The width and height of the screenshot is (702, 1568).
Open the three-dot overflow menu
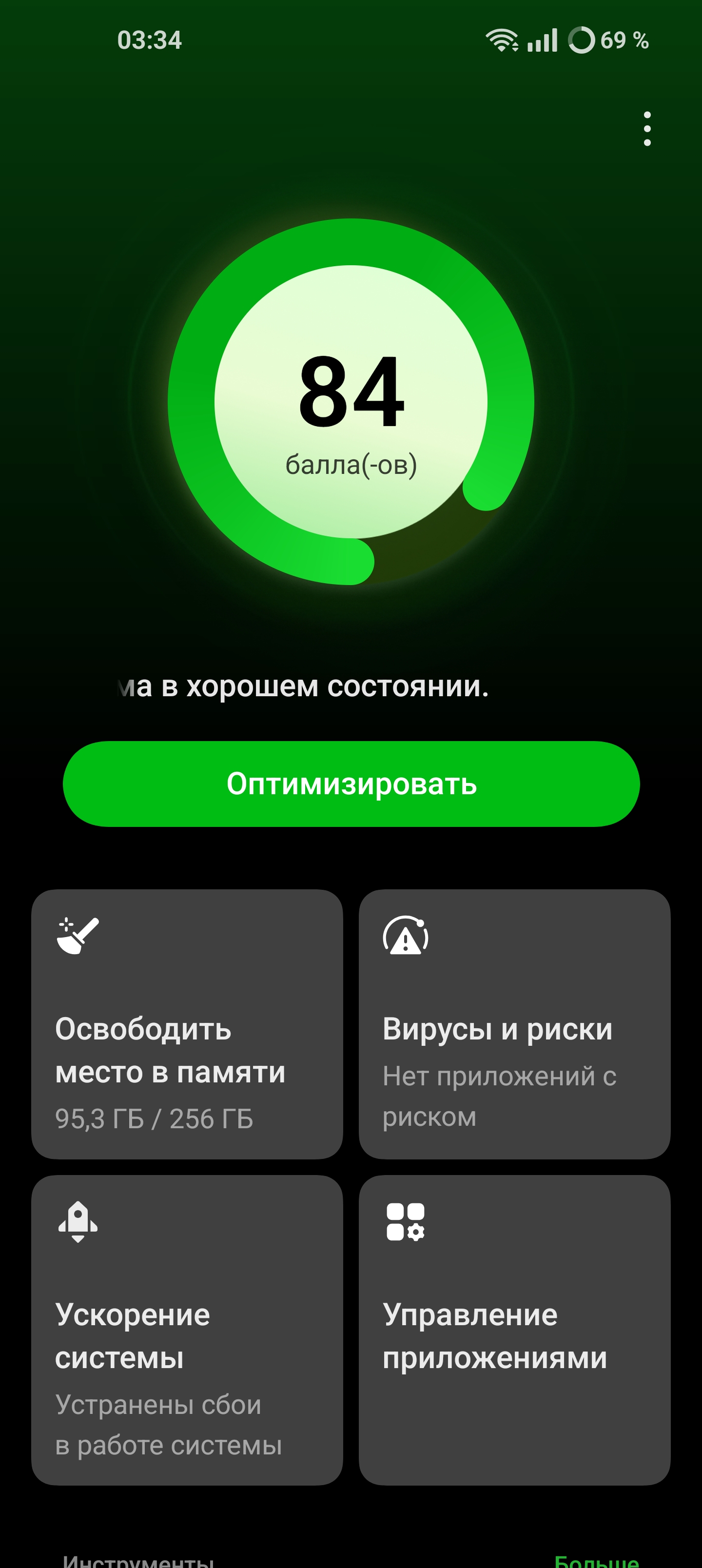[x=646, y=128]
